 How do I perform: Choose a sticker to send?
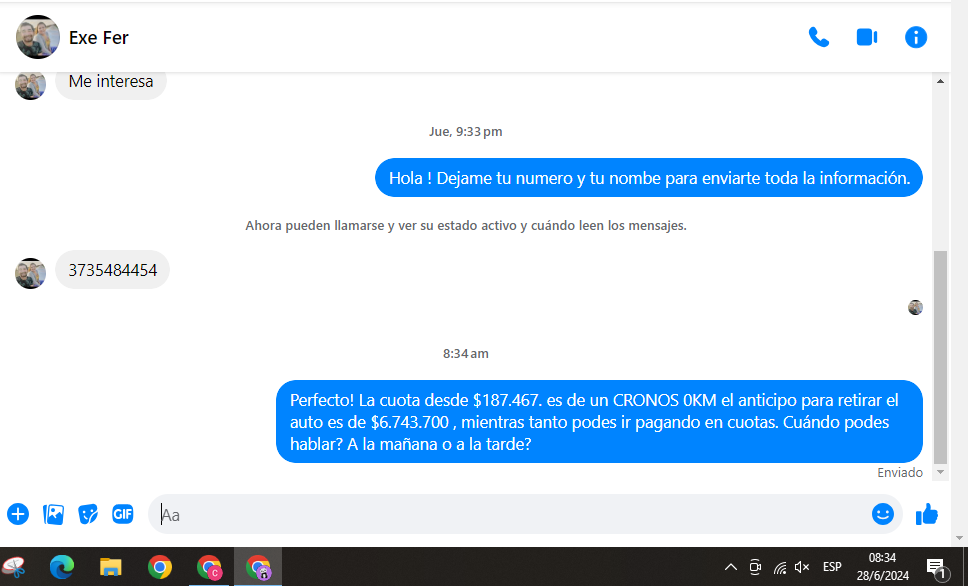point(88,514)
